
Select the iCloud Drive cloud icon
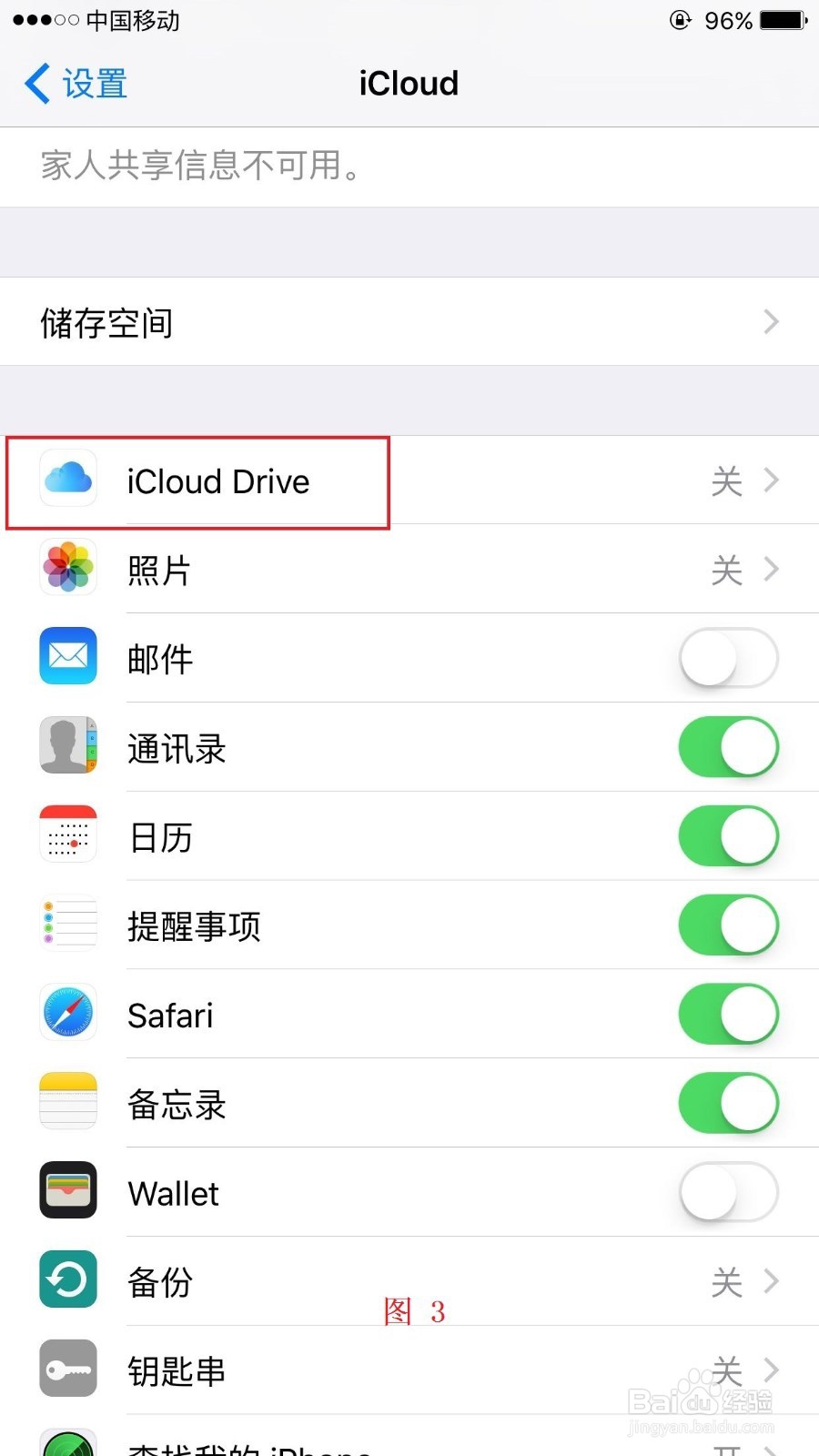coord(67,480)
